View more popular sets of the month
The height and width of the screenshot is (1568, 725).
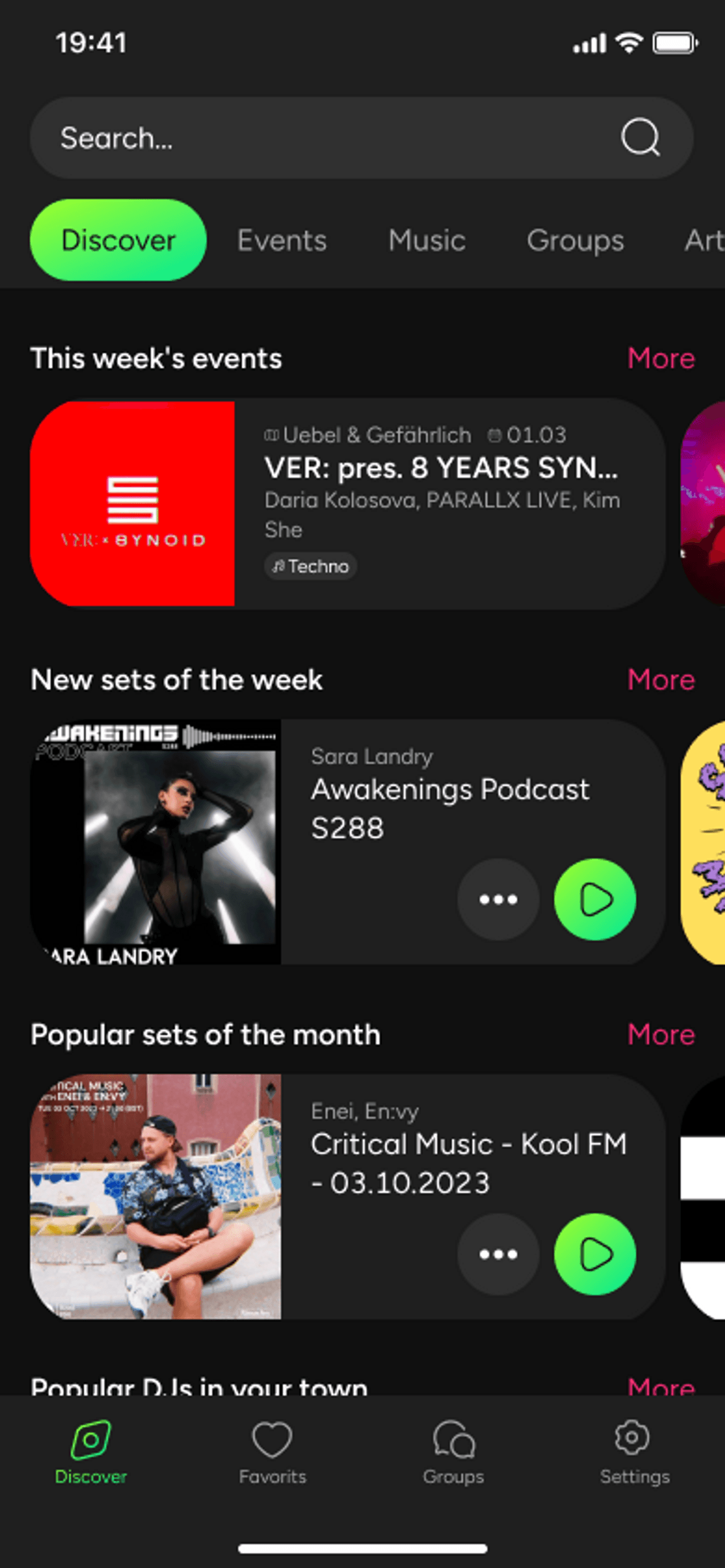coord(660,1034)
